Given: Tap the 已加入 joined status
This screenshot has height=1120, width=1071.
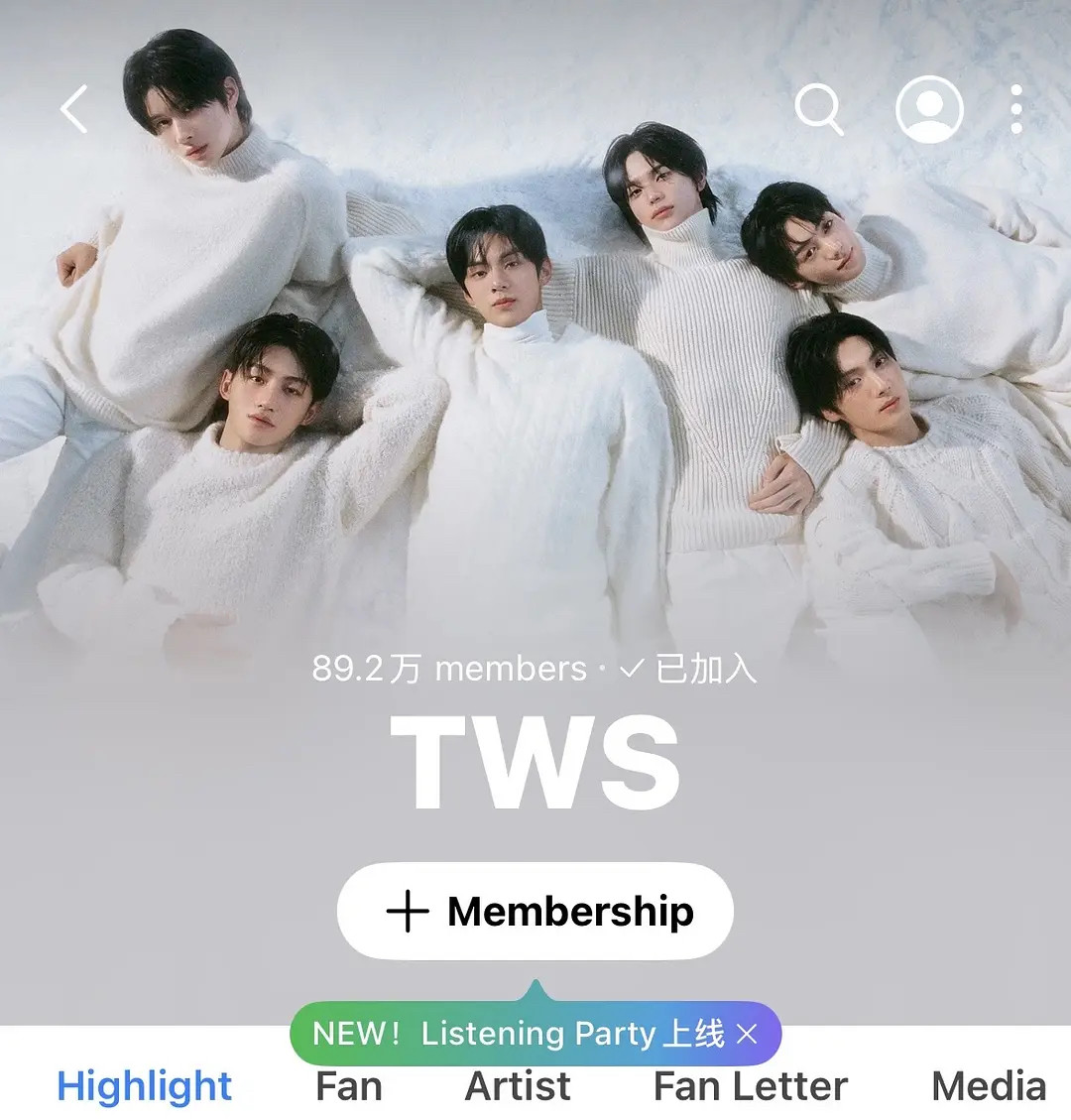Looking at the screenshot, I should (689, 669).
